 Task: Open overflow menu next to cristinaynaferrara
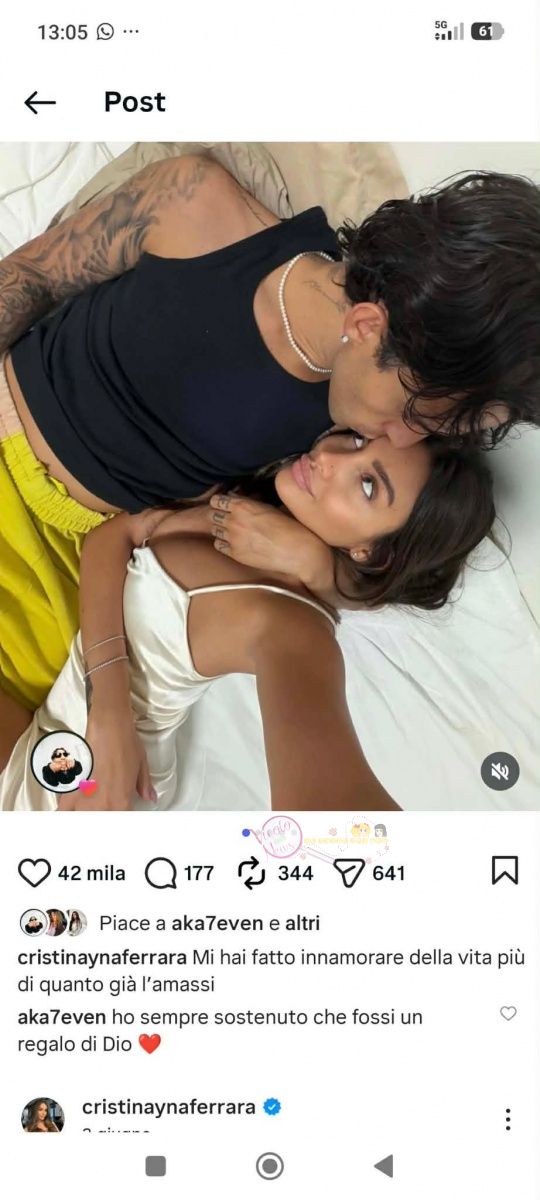point(508,1118)
